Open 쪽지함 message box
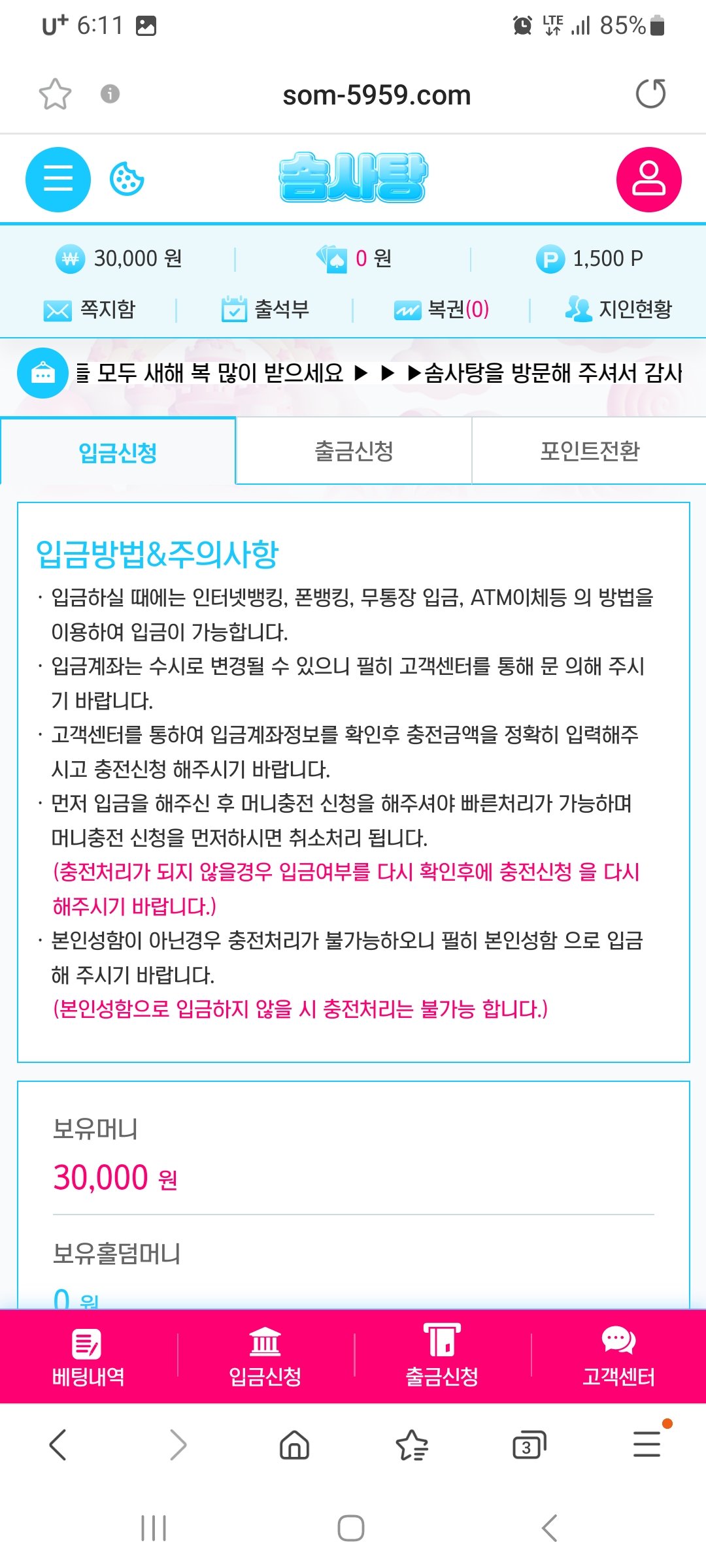This screenshot has height=1568, width=706. pos(90,309)
